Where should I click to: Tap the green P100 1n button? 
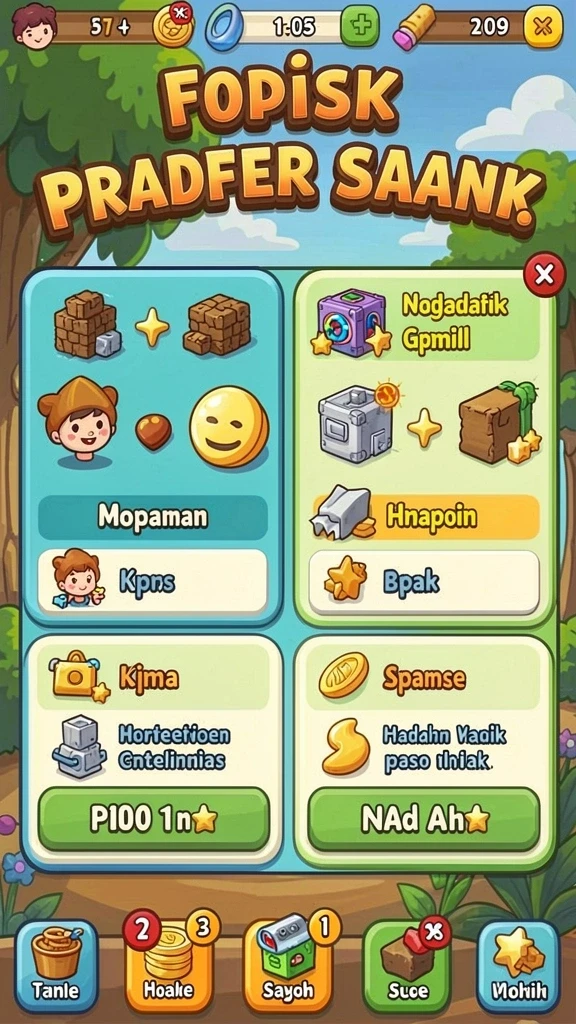(x=153, y=819)
